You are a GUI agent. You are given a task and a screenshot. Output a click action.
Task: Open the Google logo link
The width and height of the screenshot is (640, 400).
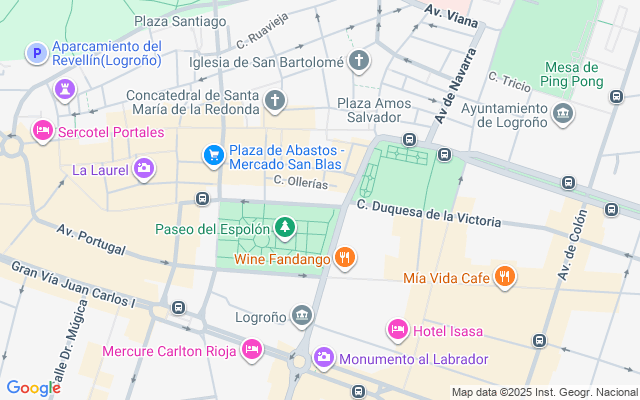(x=33, y=388)
